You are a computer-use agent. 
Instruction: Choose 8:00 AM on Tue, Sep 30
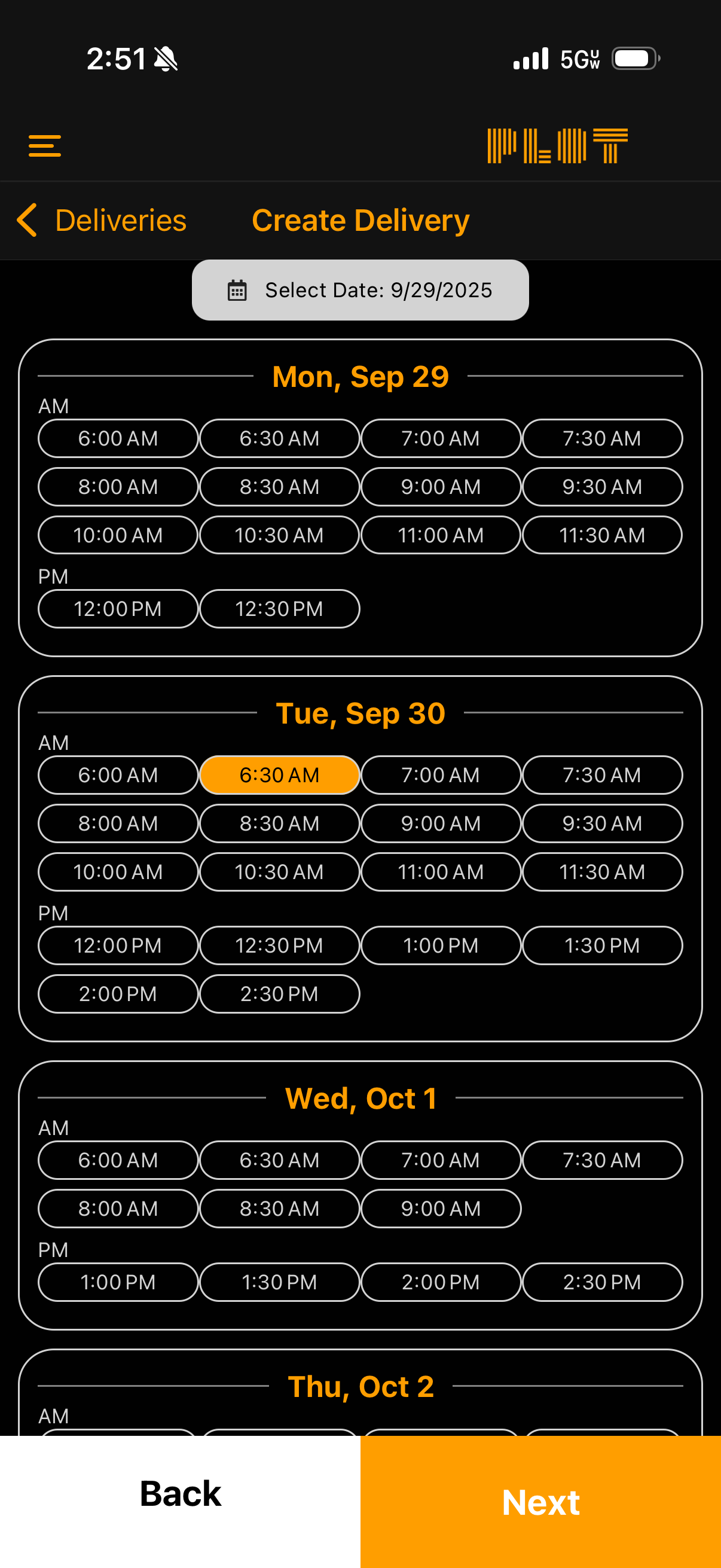tap(118, 823)
